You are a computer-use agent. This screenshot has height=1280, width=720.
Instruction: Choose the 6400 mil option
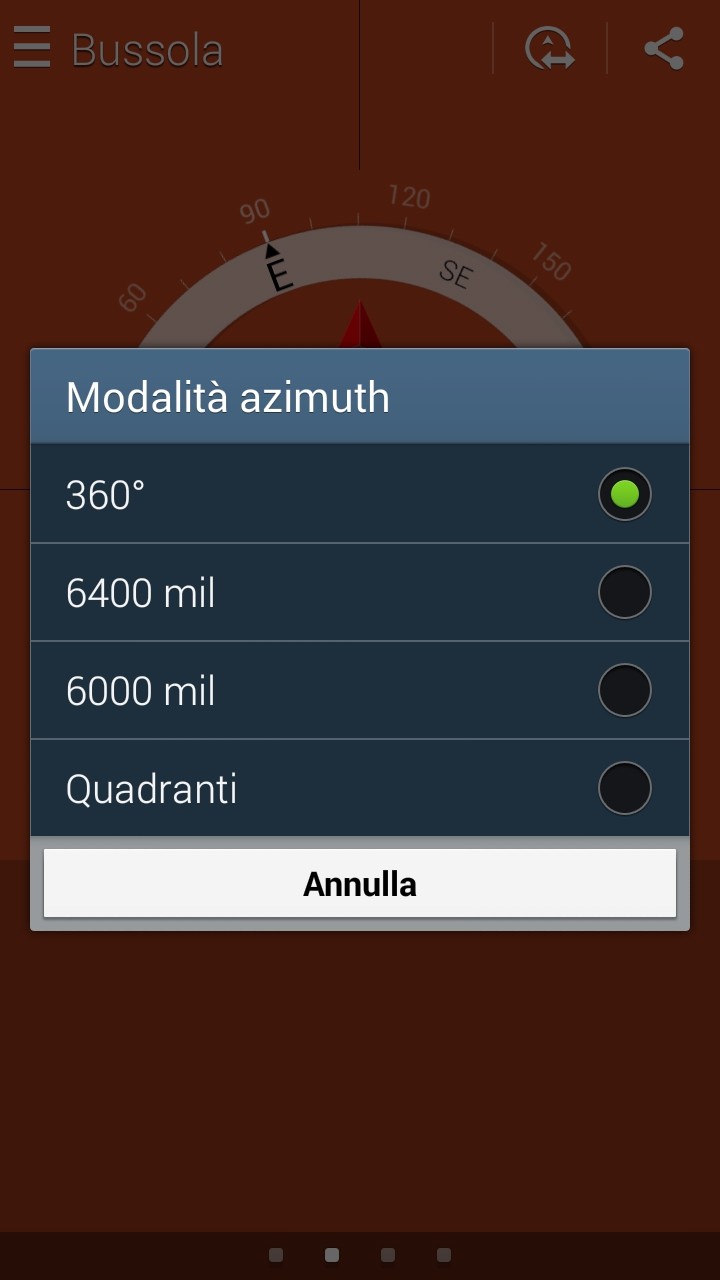click(x=360, y=592)
